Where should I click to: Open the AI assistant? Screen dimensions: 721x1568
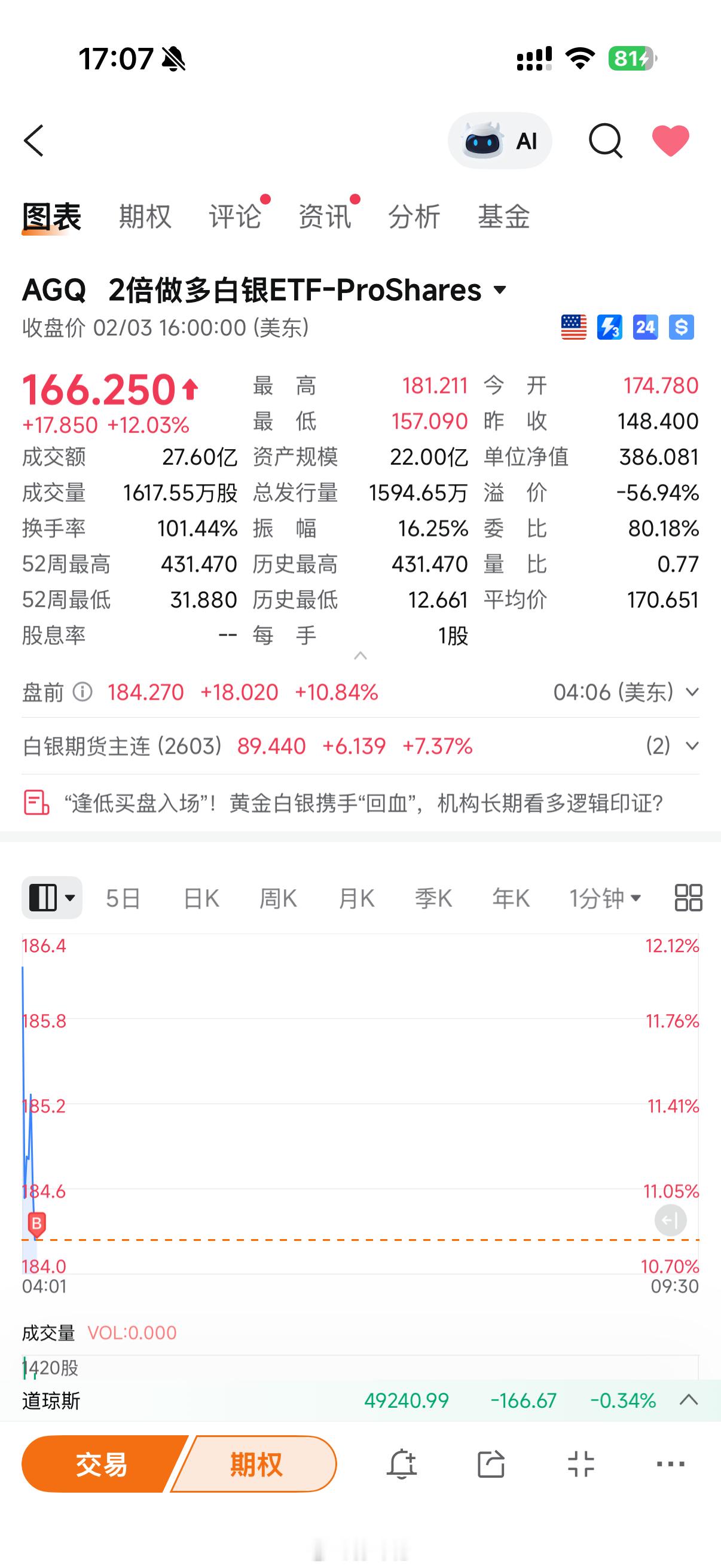[x=499, y=141]
